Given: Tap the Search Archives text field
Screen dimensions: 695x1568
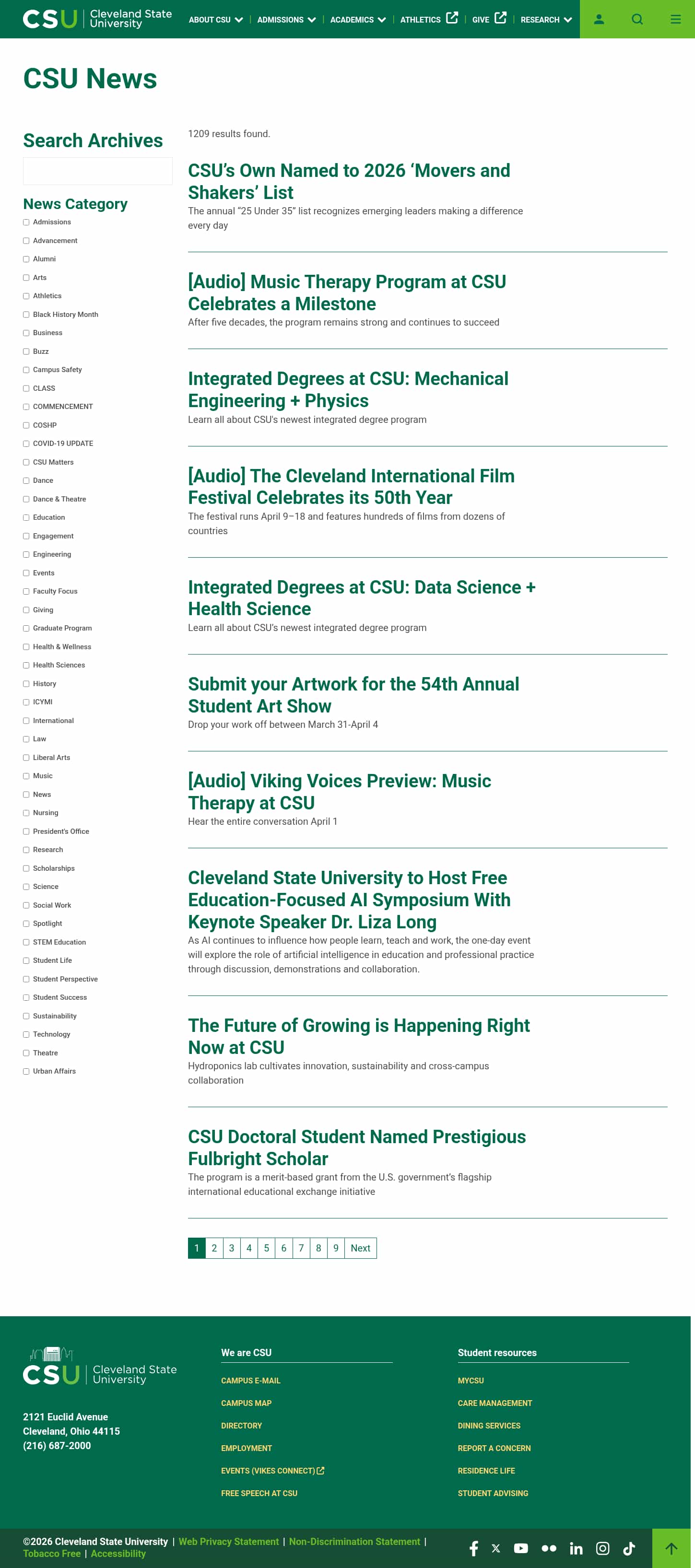Looking at the screenshot, I should [x=97, y=171].
